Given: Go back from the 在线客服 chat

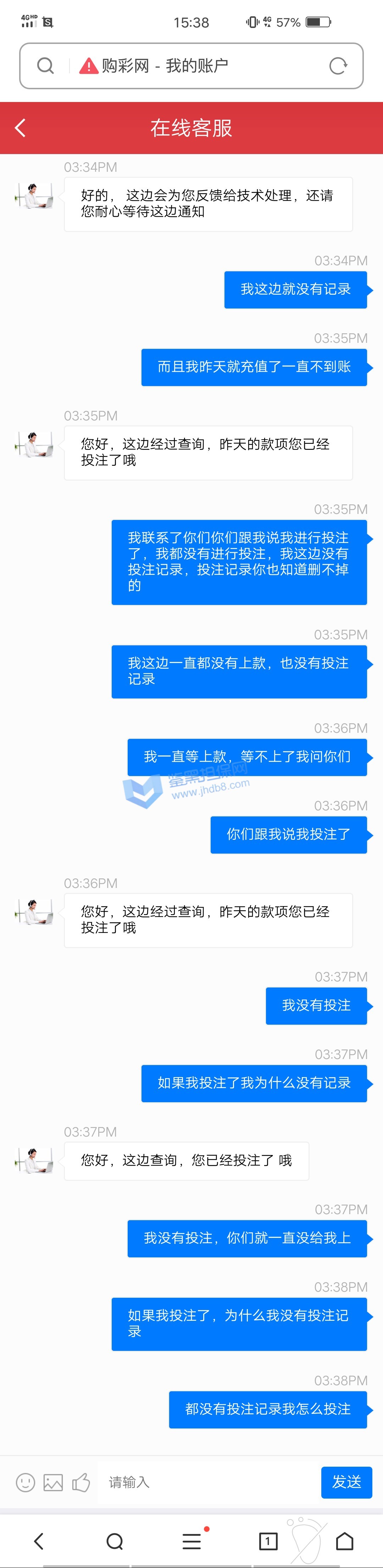Looking at the screenshot, I should tap(20, 128).
